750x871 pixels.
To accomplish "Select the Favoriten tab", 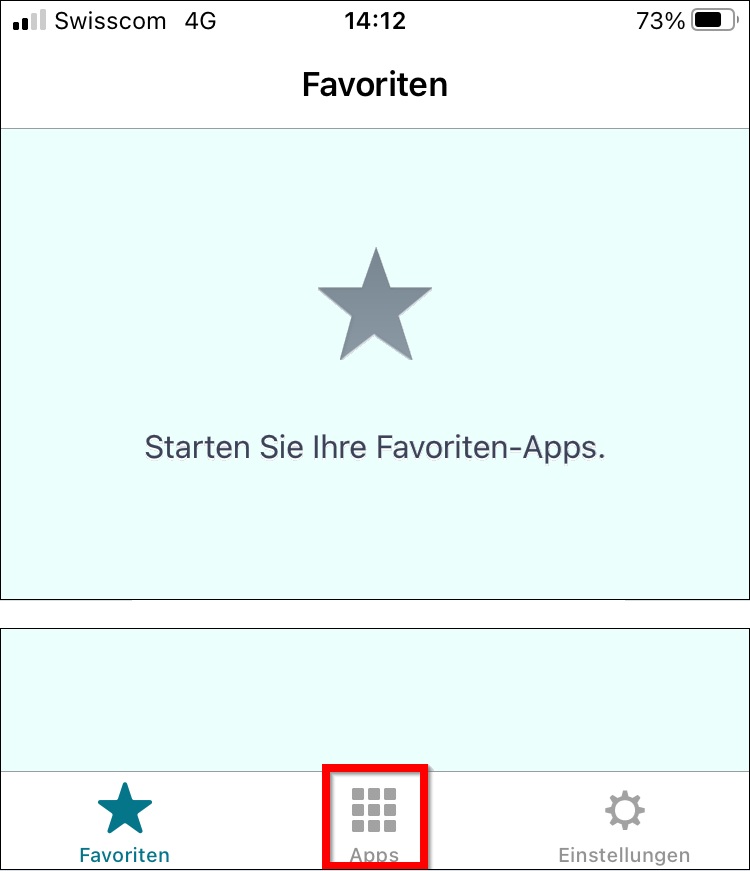I will point(124,820).
